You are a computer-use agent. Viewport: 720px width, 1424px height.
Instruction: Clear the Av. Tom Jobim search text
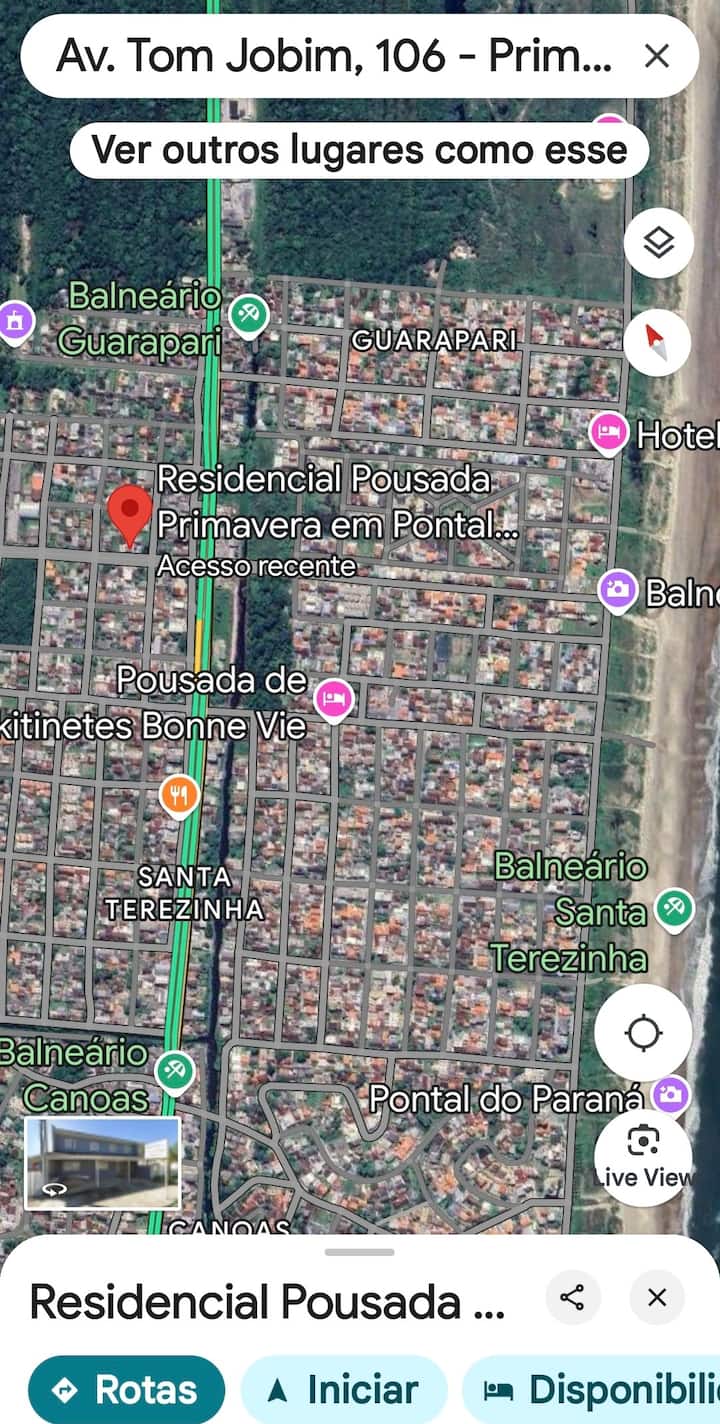tap(656, 56)
